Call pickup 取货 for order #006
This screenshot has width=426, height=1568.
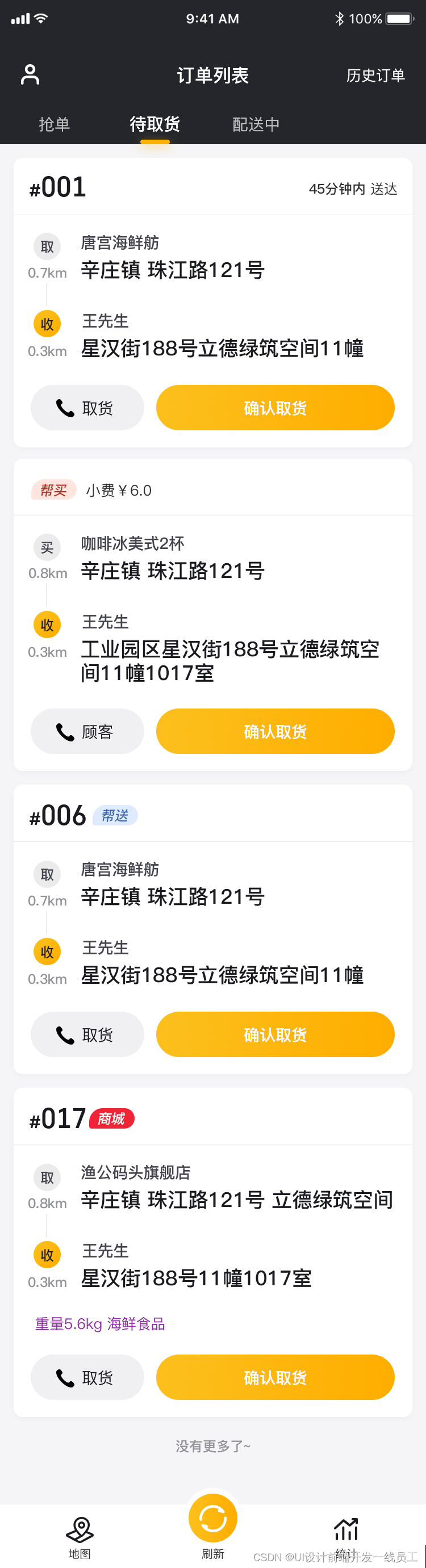pos(87,1035)
